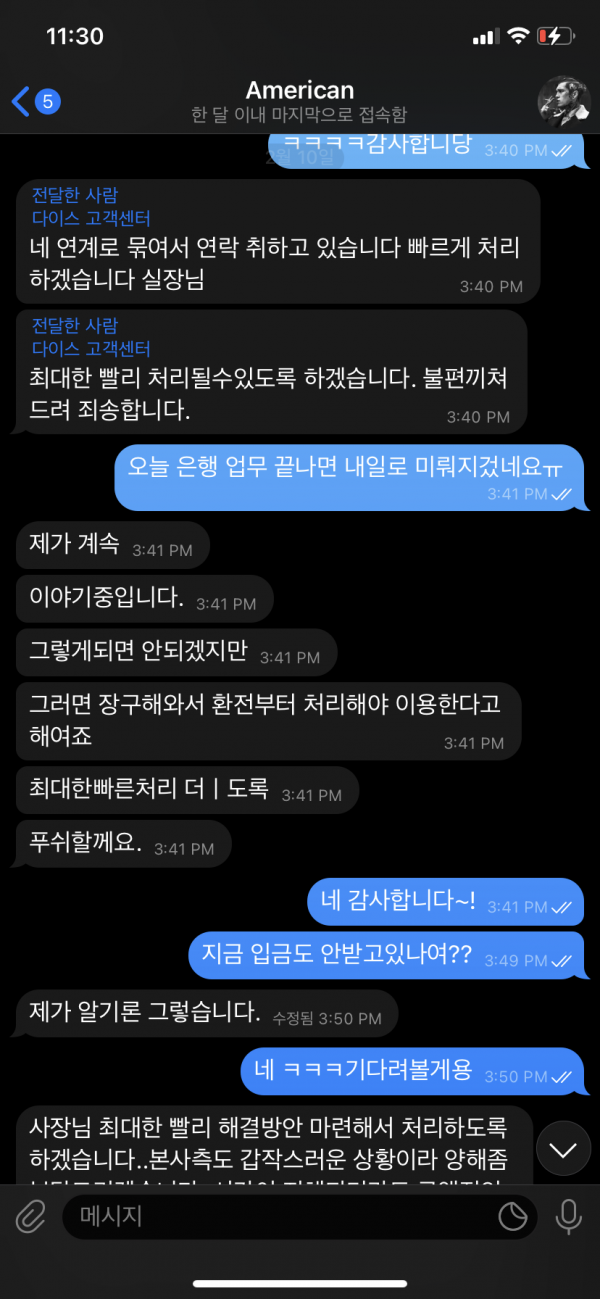Tap the attach file paperclip icon
Image resolution: width=600 pixels, height=1299 pixels.
pos(31,1216)
